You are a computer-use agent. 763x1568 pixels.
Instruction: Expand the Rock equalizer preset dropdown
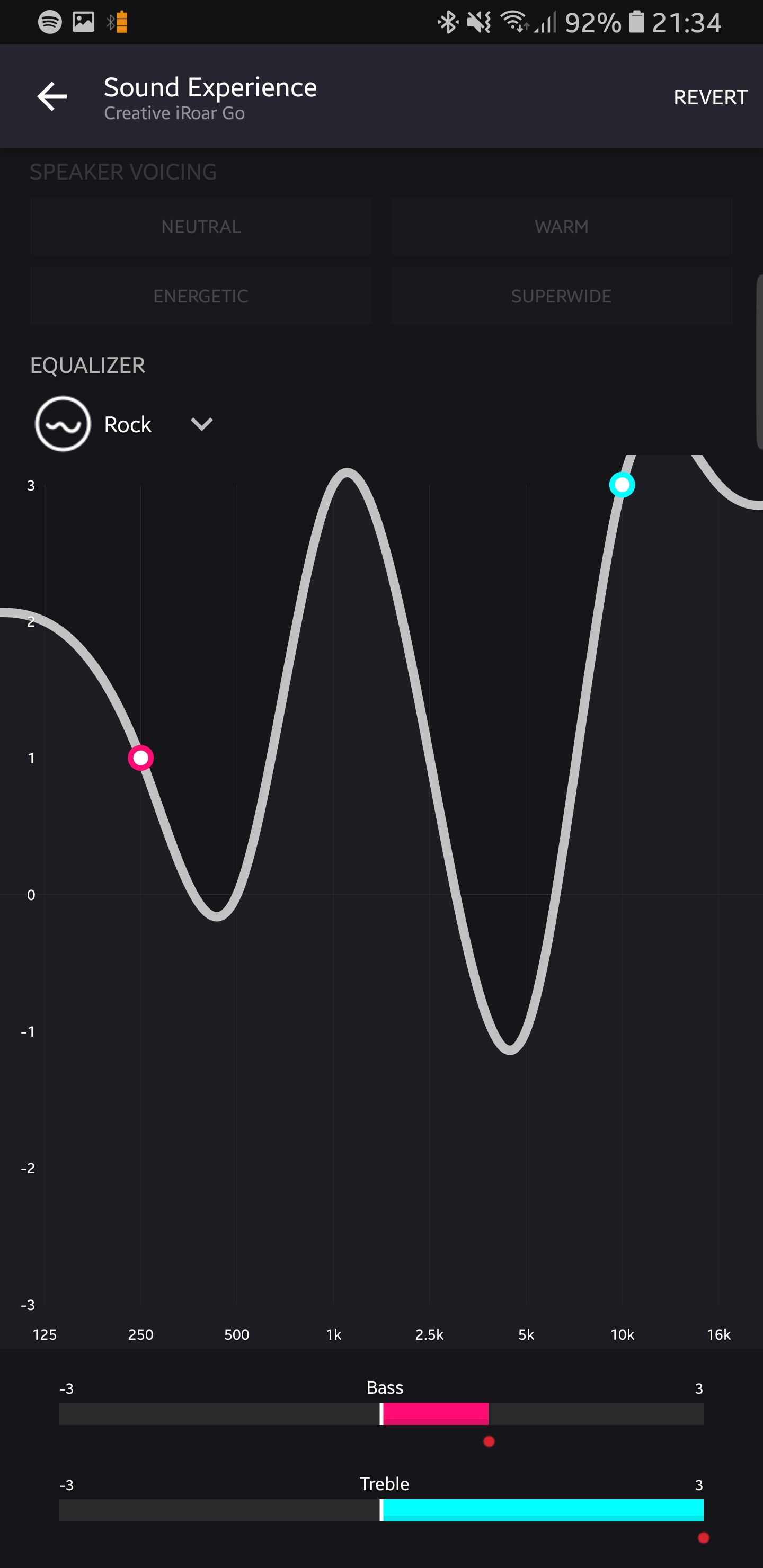(201, 424)
